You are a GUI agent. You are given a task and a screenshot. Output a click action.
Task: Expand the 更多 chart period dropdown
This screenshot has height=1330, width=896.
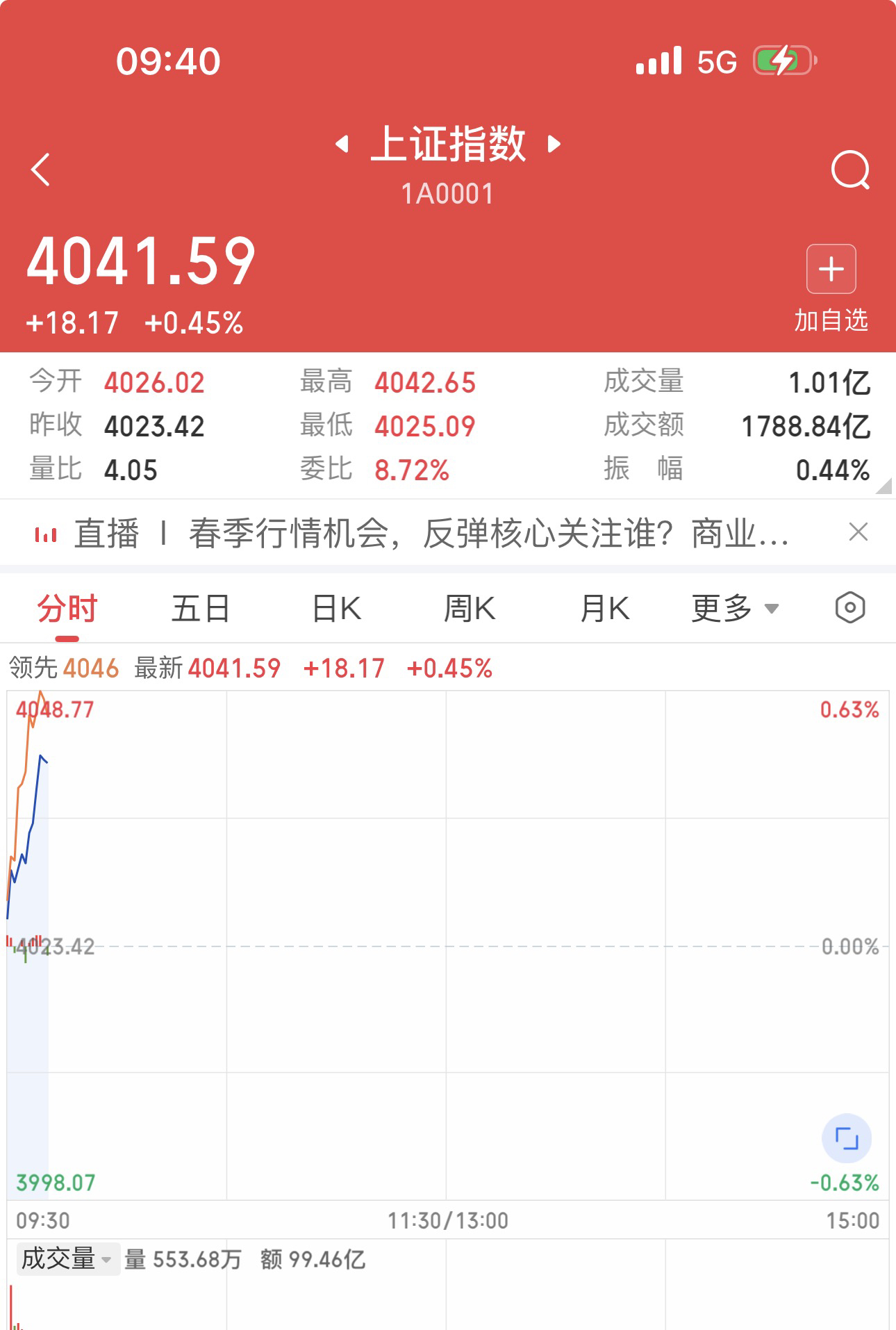coord(734,609)
